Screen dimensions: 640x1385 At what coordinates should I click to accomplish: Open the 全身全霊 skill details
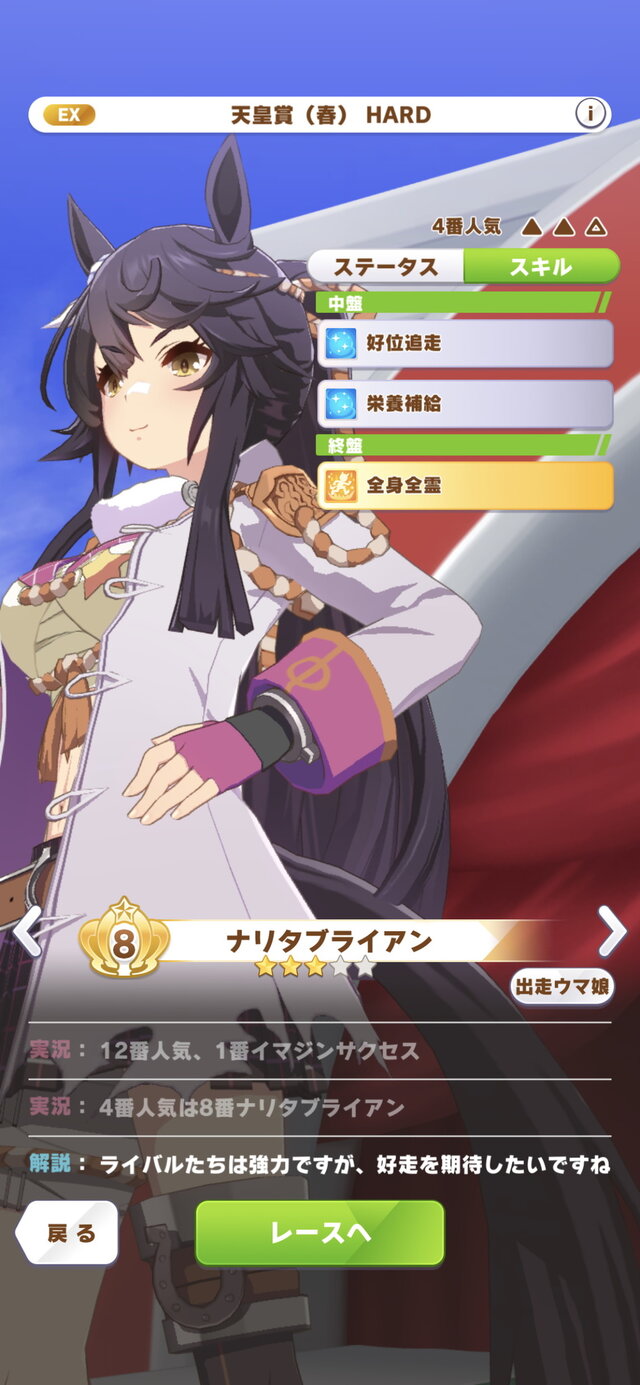(x=465, y=486)
